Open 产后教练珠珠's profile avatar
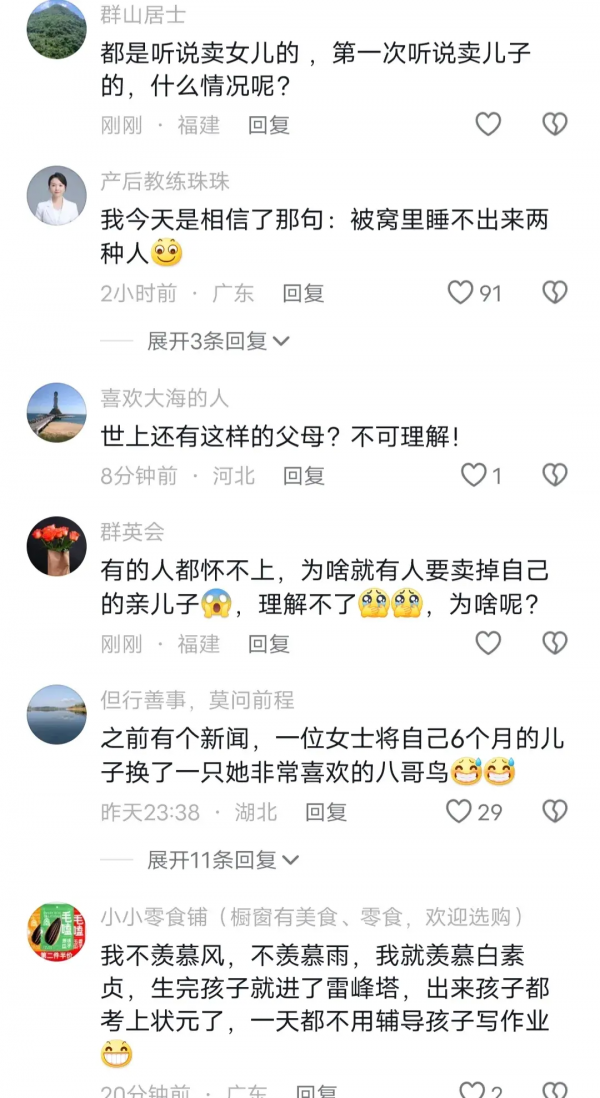 pyautogui.click(x=56, y=195)
